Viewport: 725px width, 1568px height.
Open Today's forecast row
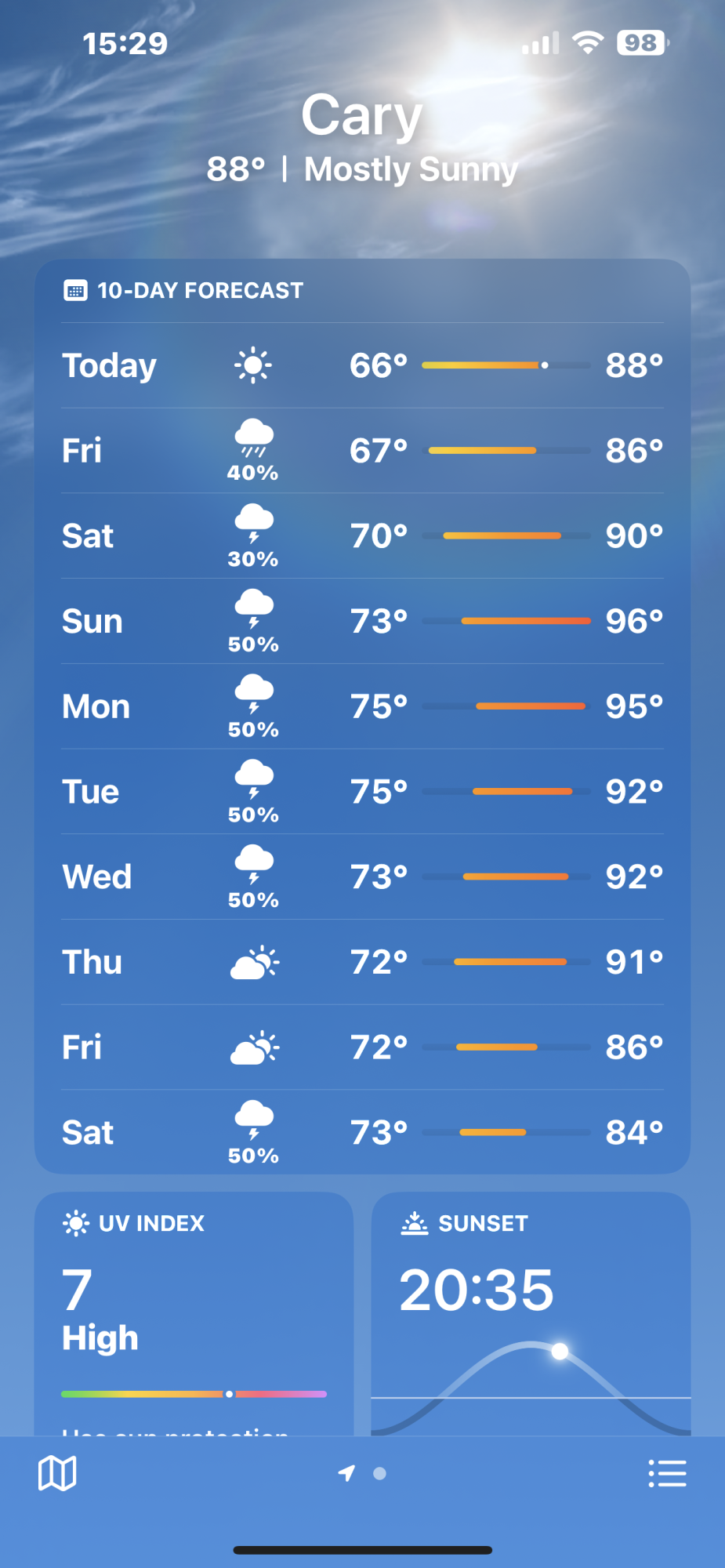[362, 365]
